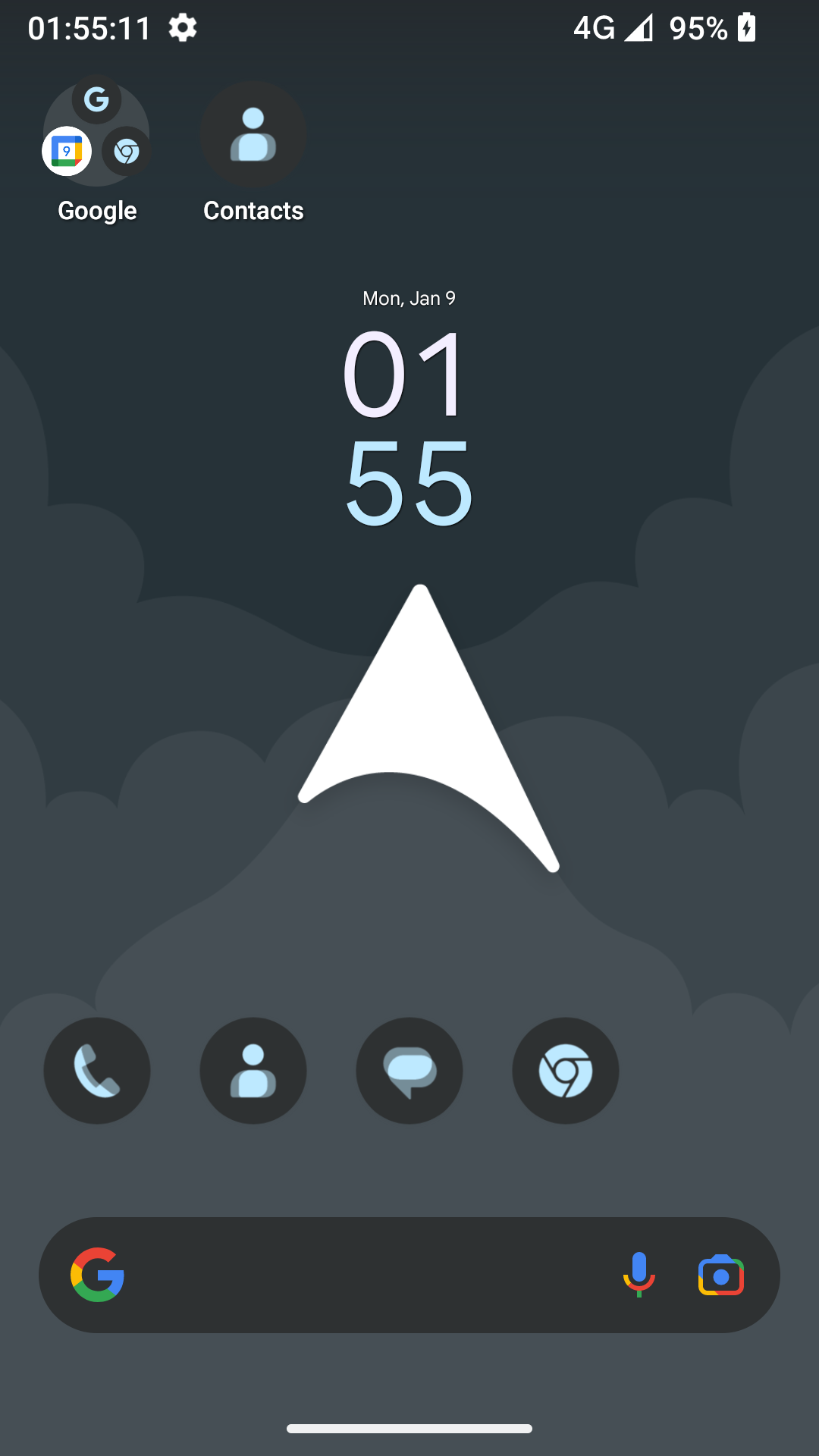Launch the Contacts app labeled Contacts
819x1456 pixels.
(x=253, y=135)
